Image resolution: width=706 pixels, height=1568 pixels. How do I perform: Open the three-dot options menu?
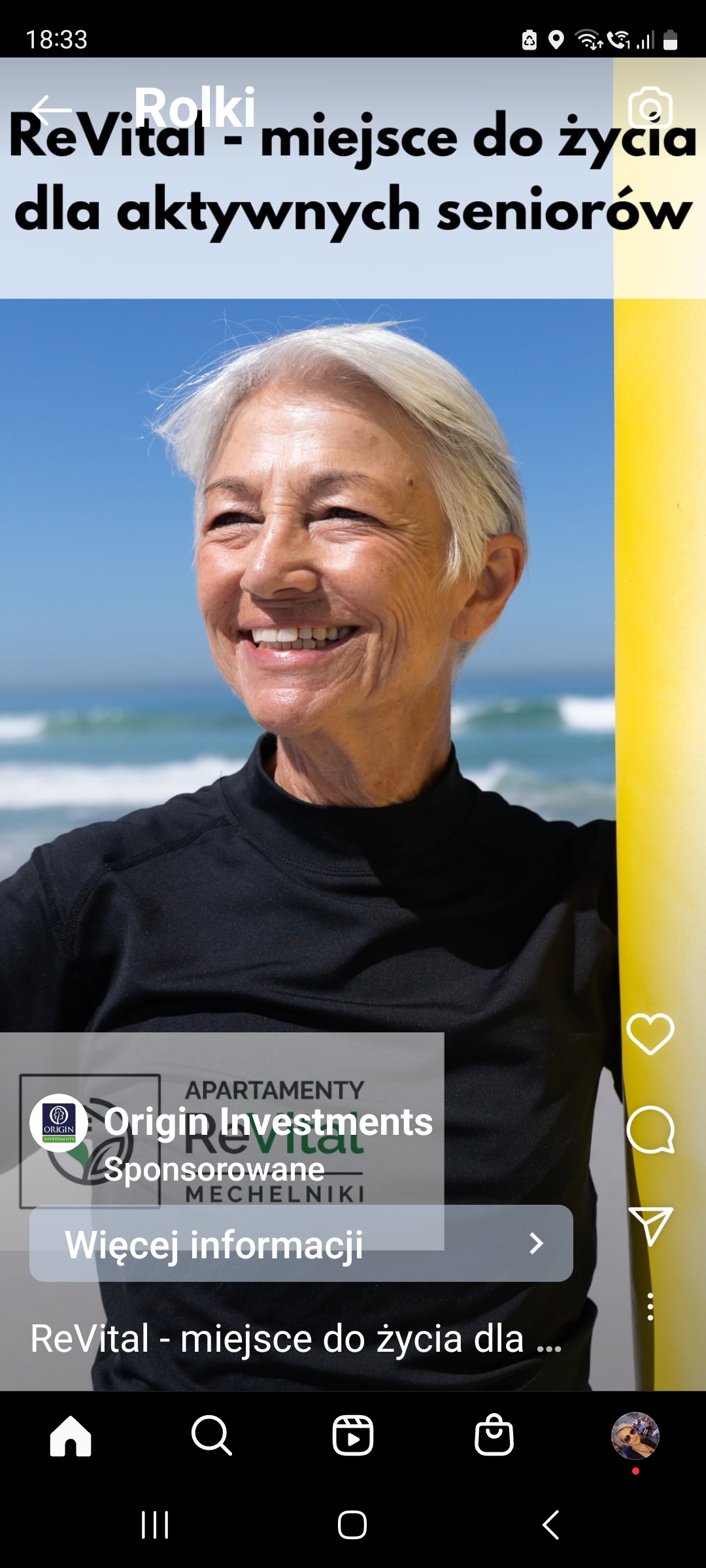click(650, 1307)
